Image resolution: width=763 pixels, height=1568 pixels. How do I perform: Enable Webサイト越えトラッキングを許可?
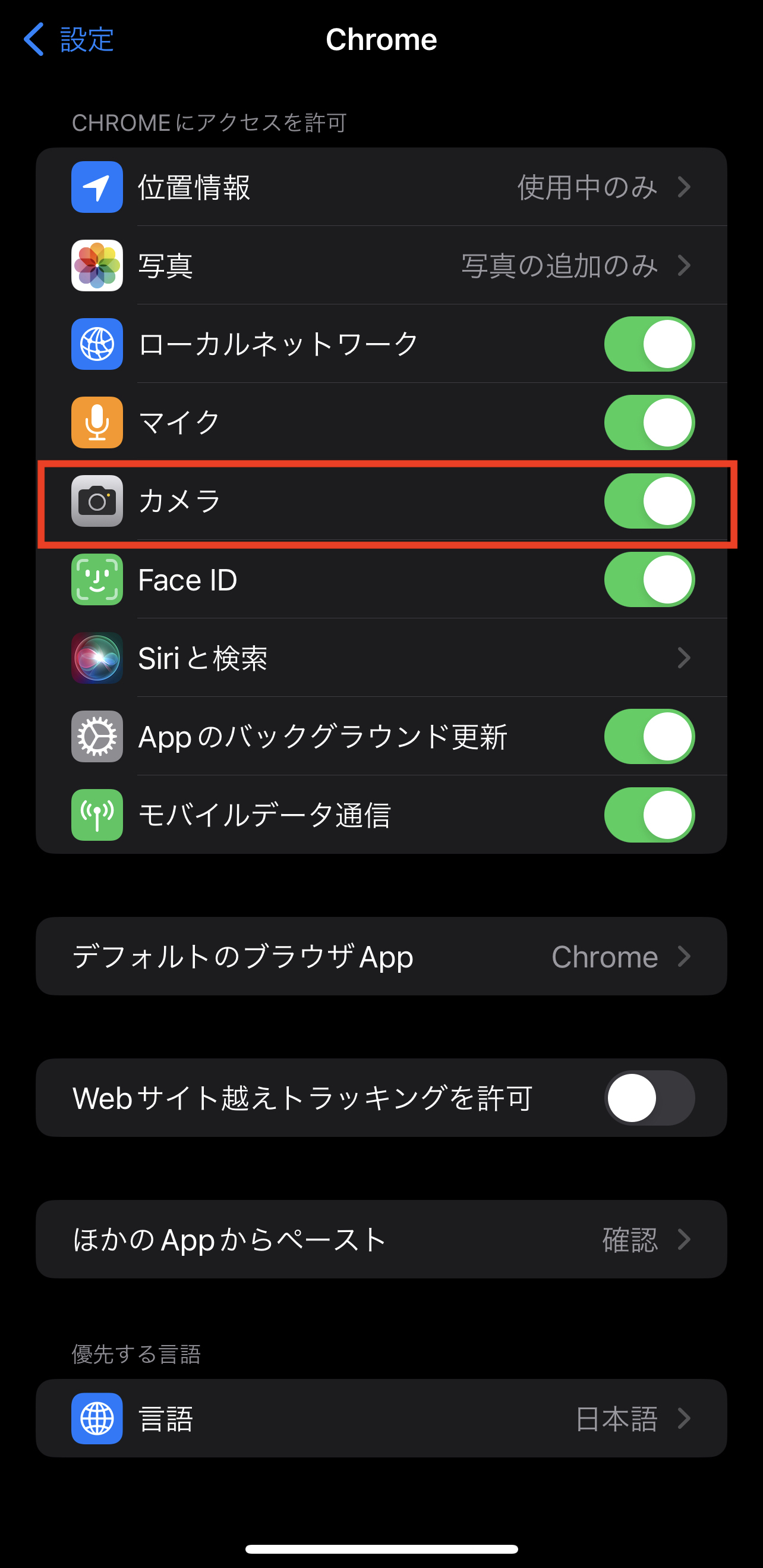(649, 1098)
